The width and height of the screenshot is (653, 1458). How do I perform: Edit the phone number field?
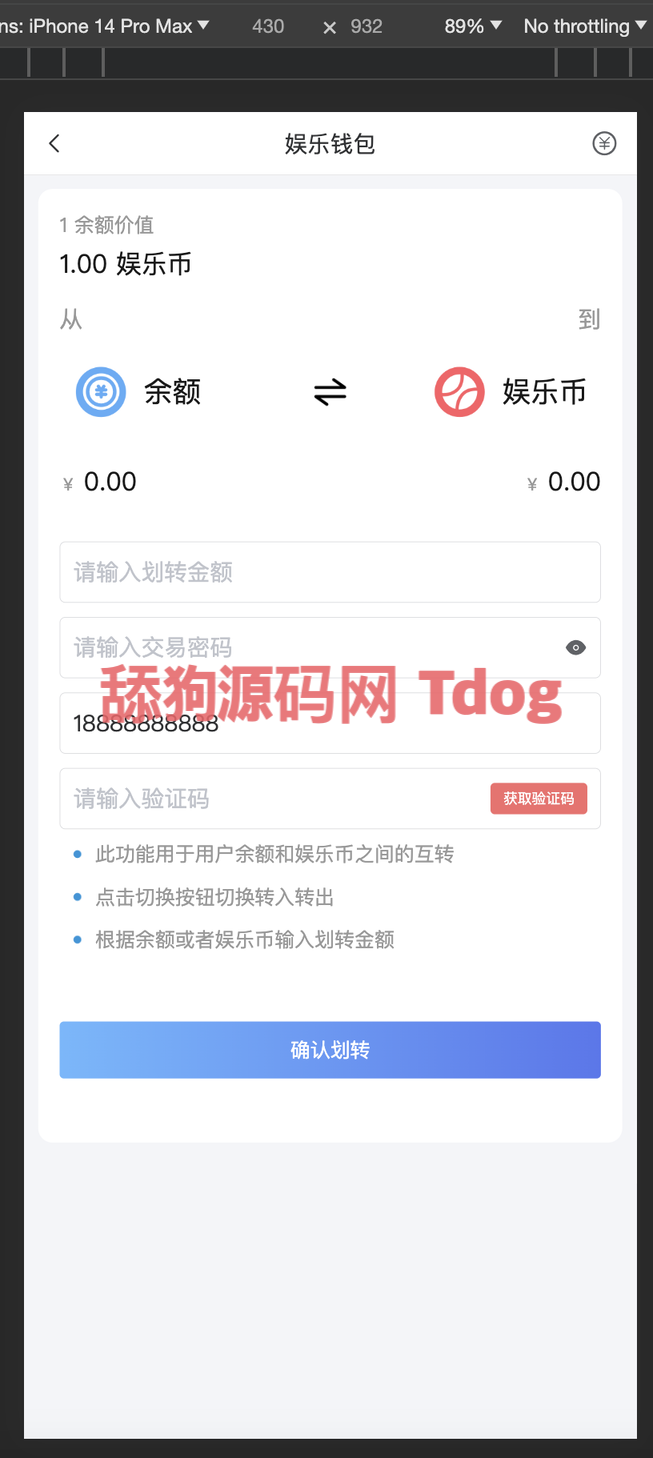point(330,724)
